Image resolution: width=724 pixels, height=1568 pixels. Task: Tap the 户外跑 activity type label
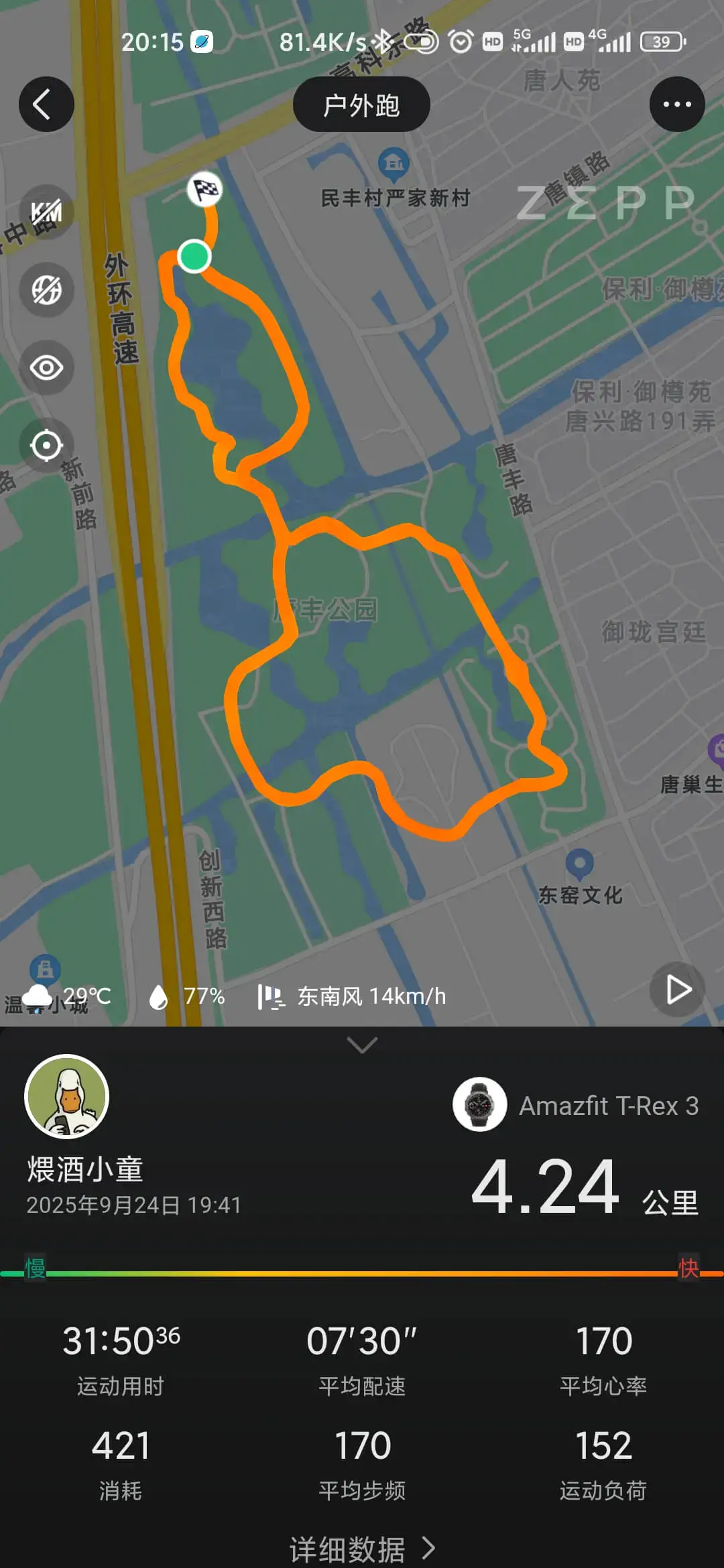pos(361,103)
